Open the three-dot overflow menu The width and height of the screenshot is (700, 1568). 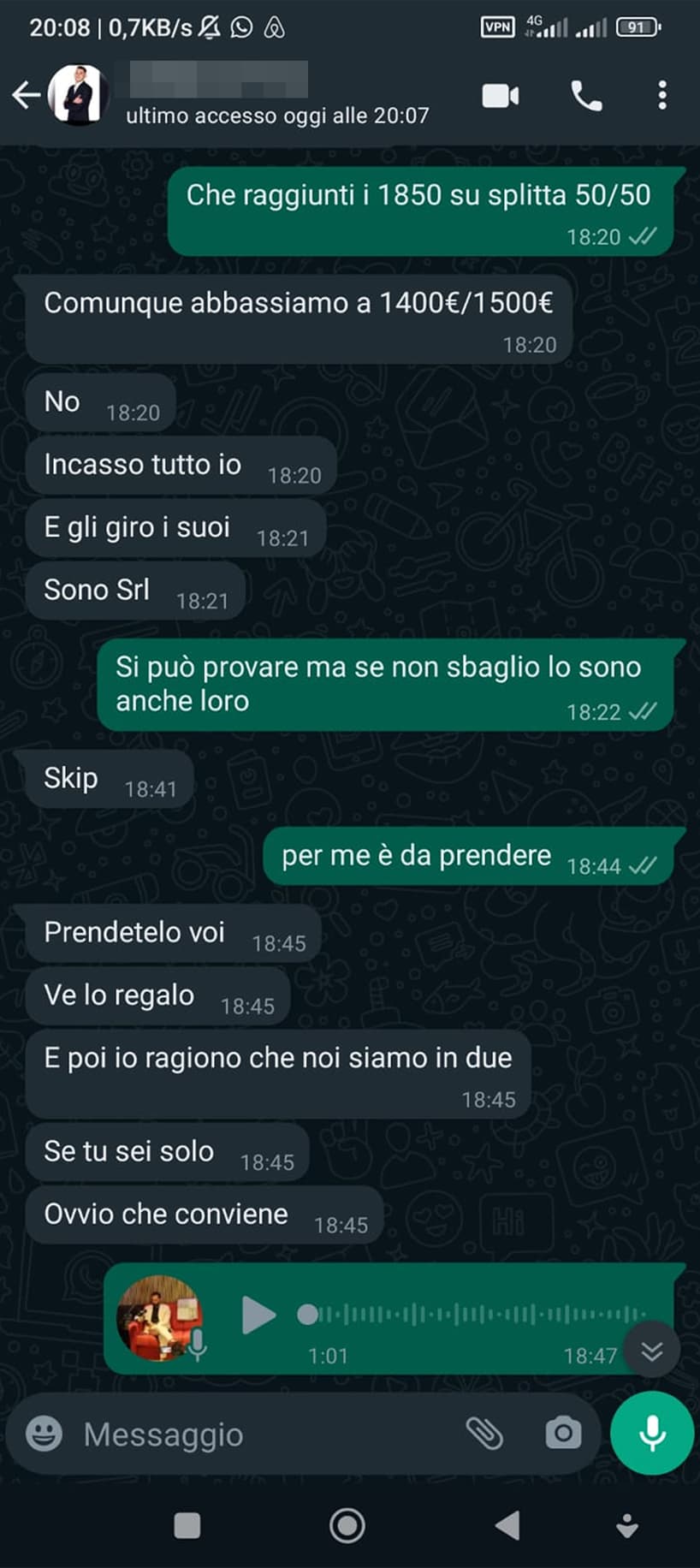[x=661, y=95]
